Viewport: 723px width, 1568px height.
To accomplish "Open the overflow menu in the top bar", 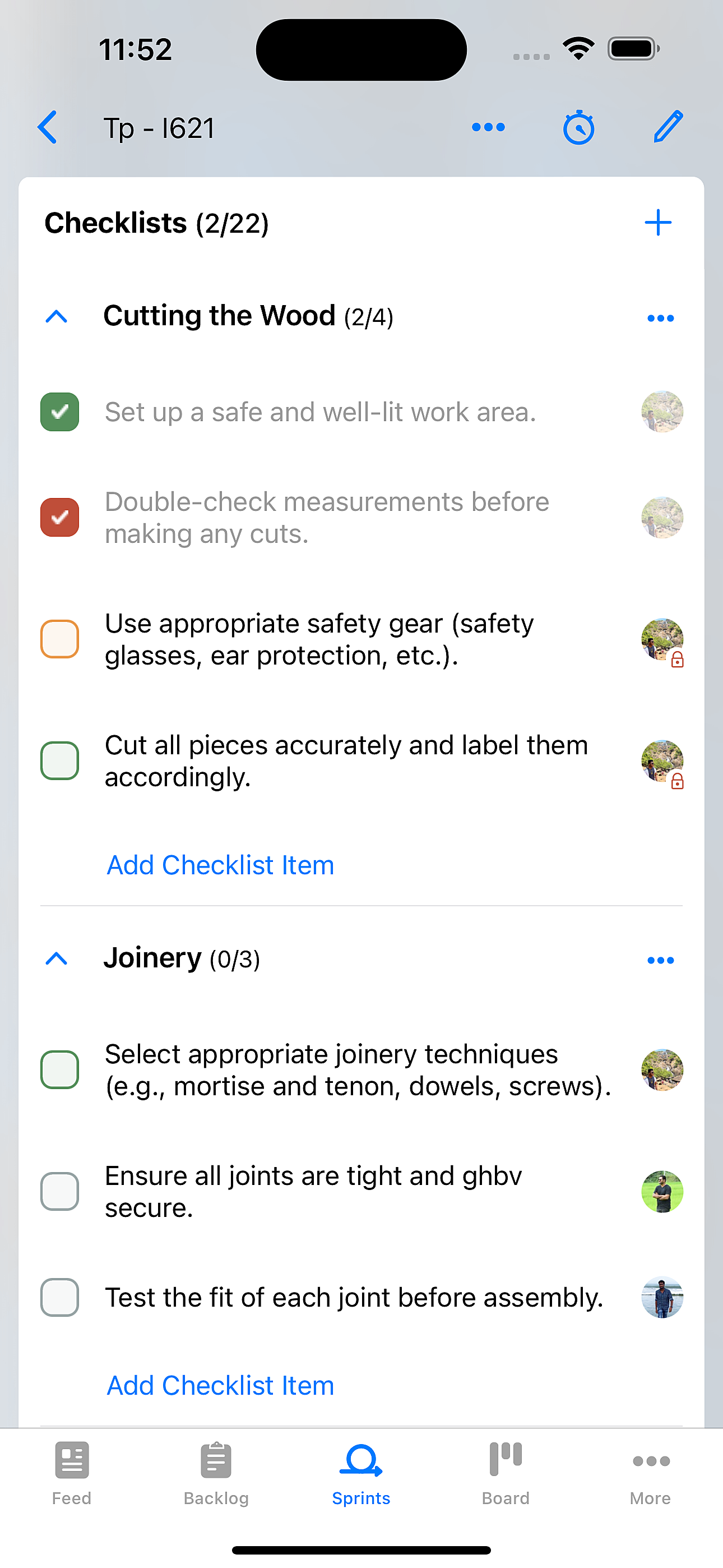I will [x=488, y=127].
